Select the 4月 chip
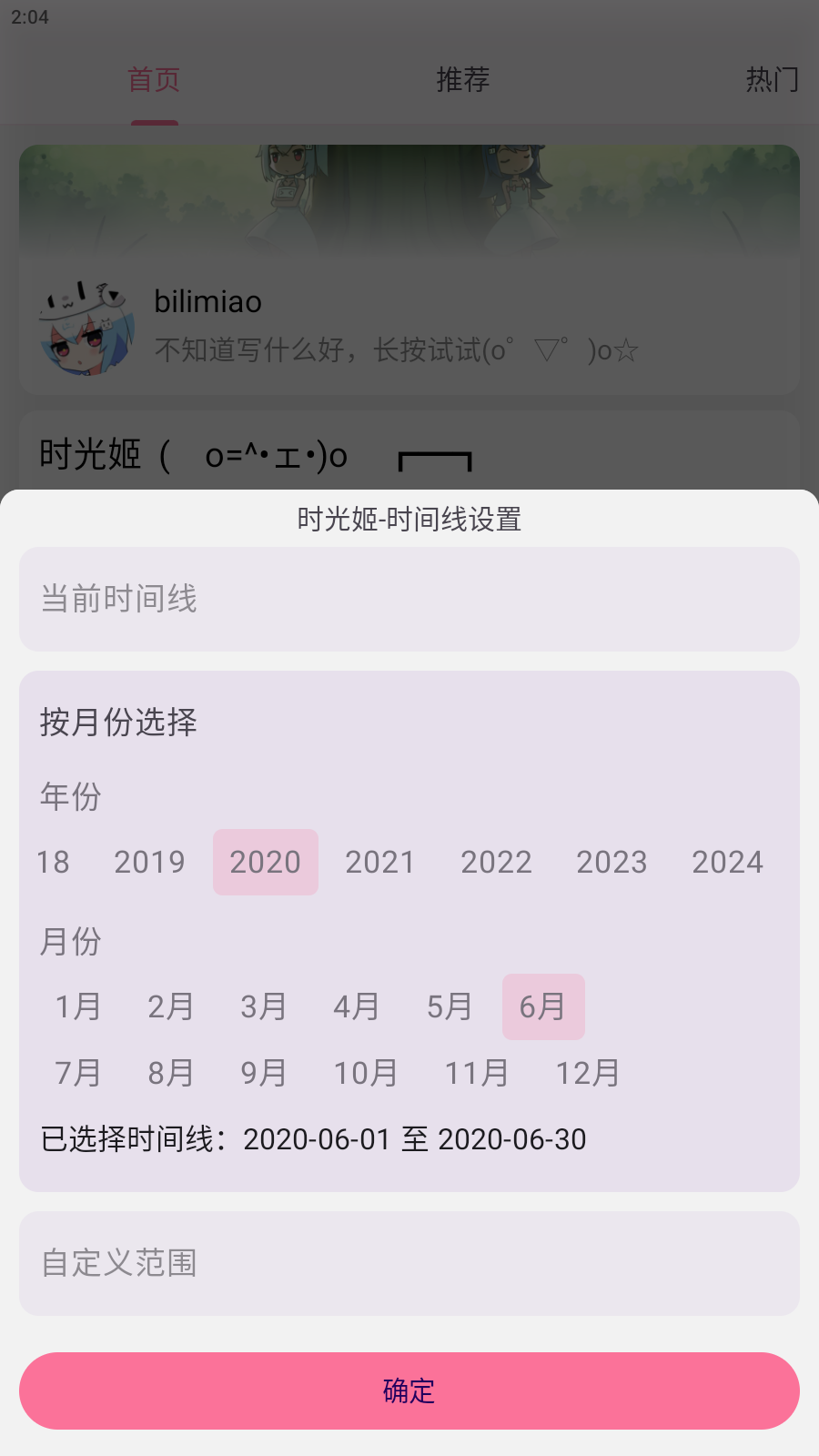 (357, 1006)
